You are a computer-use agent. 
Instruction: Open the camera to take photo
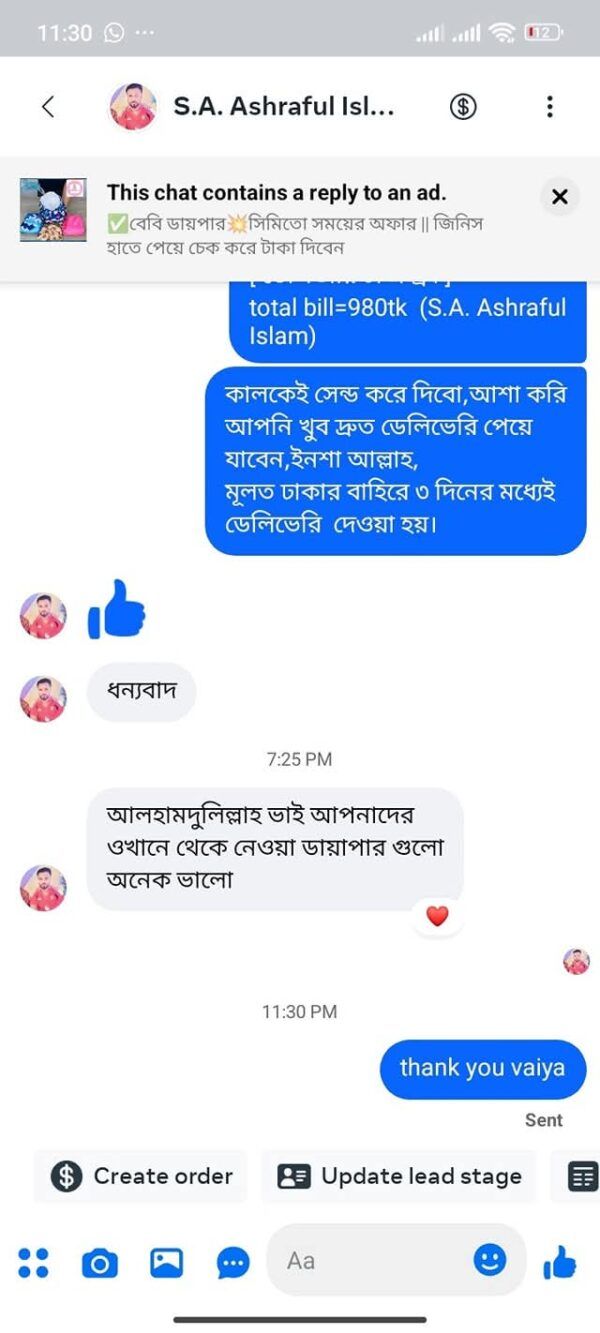coord(99,1264)
